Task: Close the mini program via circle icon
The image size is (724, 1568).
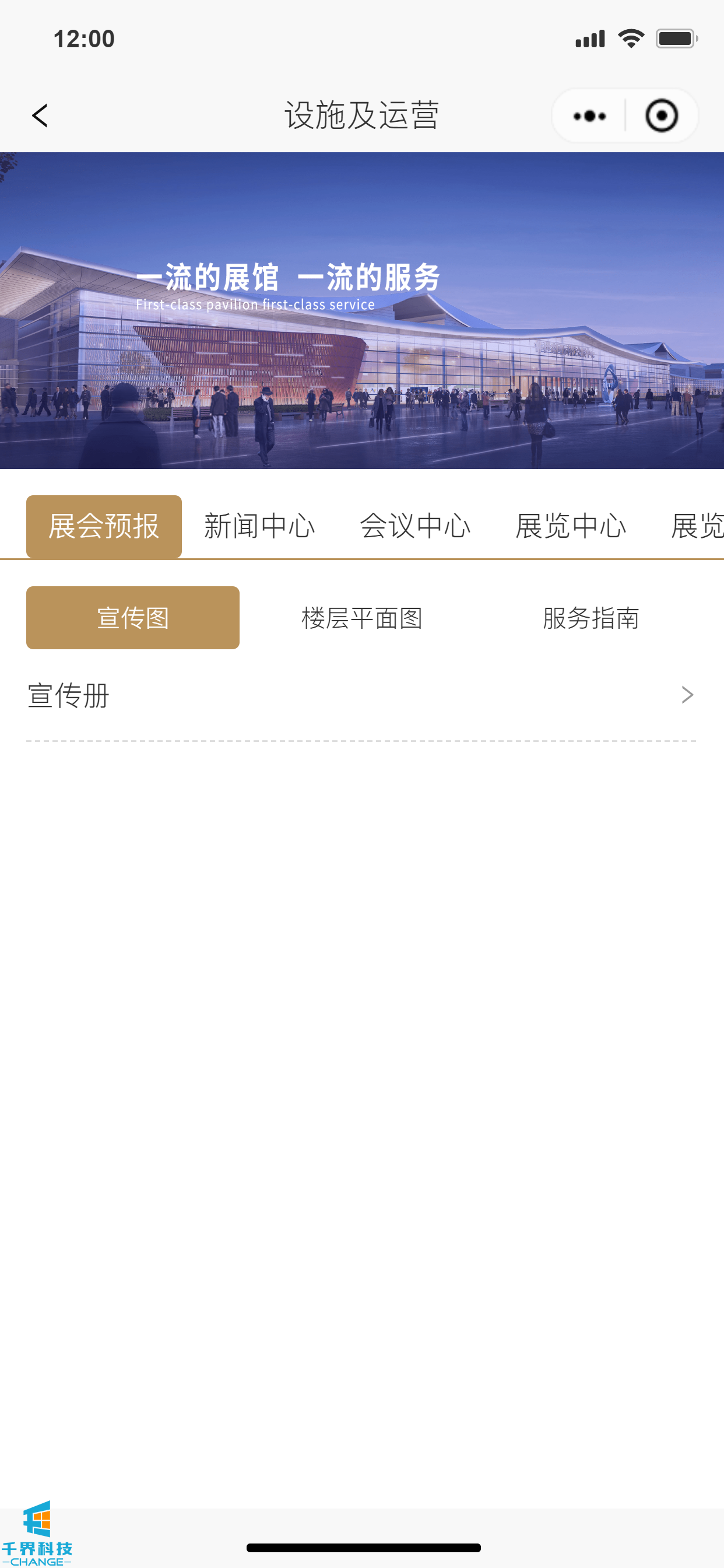Action: click(x=661, y=116)
